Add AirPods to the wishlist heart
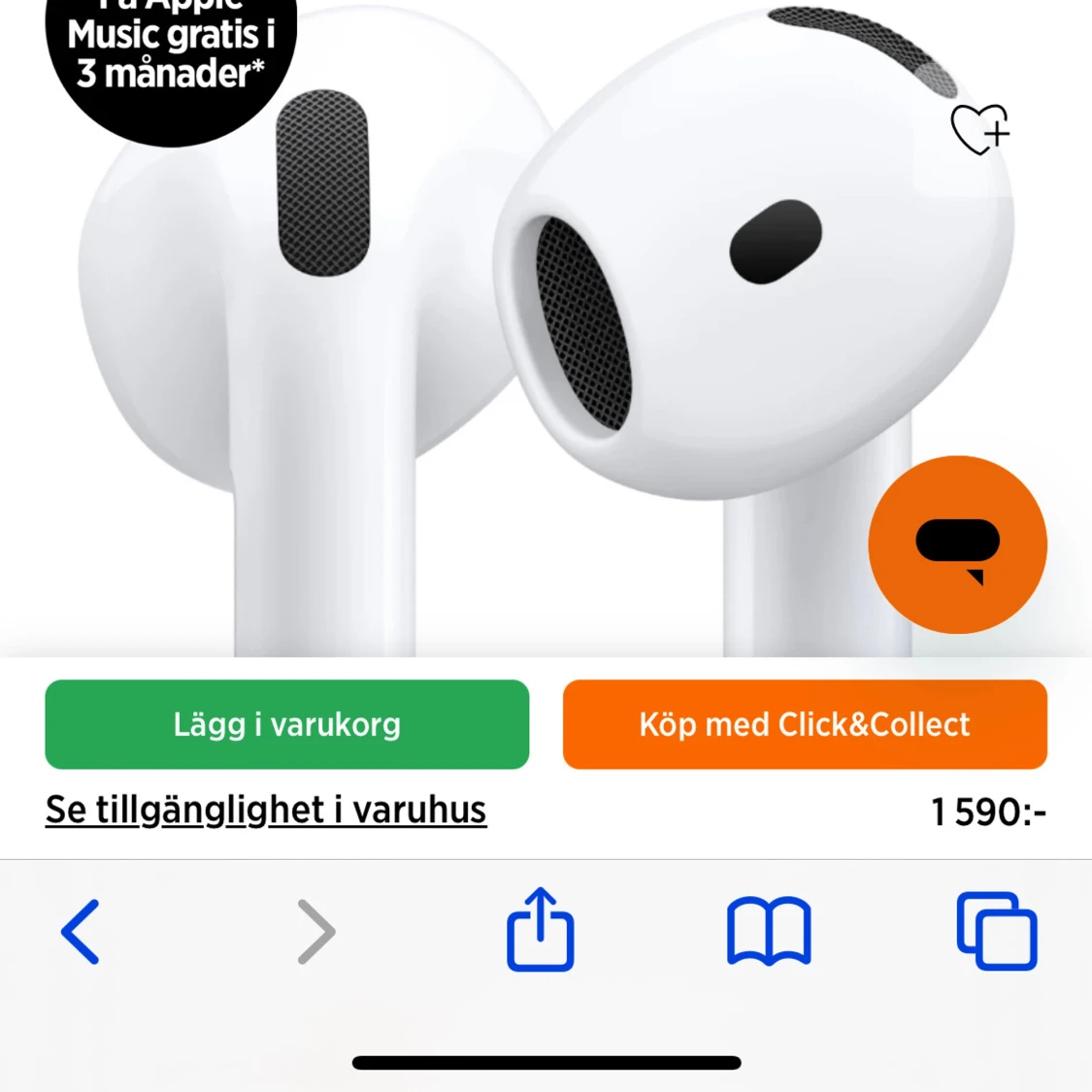This screenshot has height=1092, width=1092. click(978, 130)
